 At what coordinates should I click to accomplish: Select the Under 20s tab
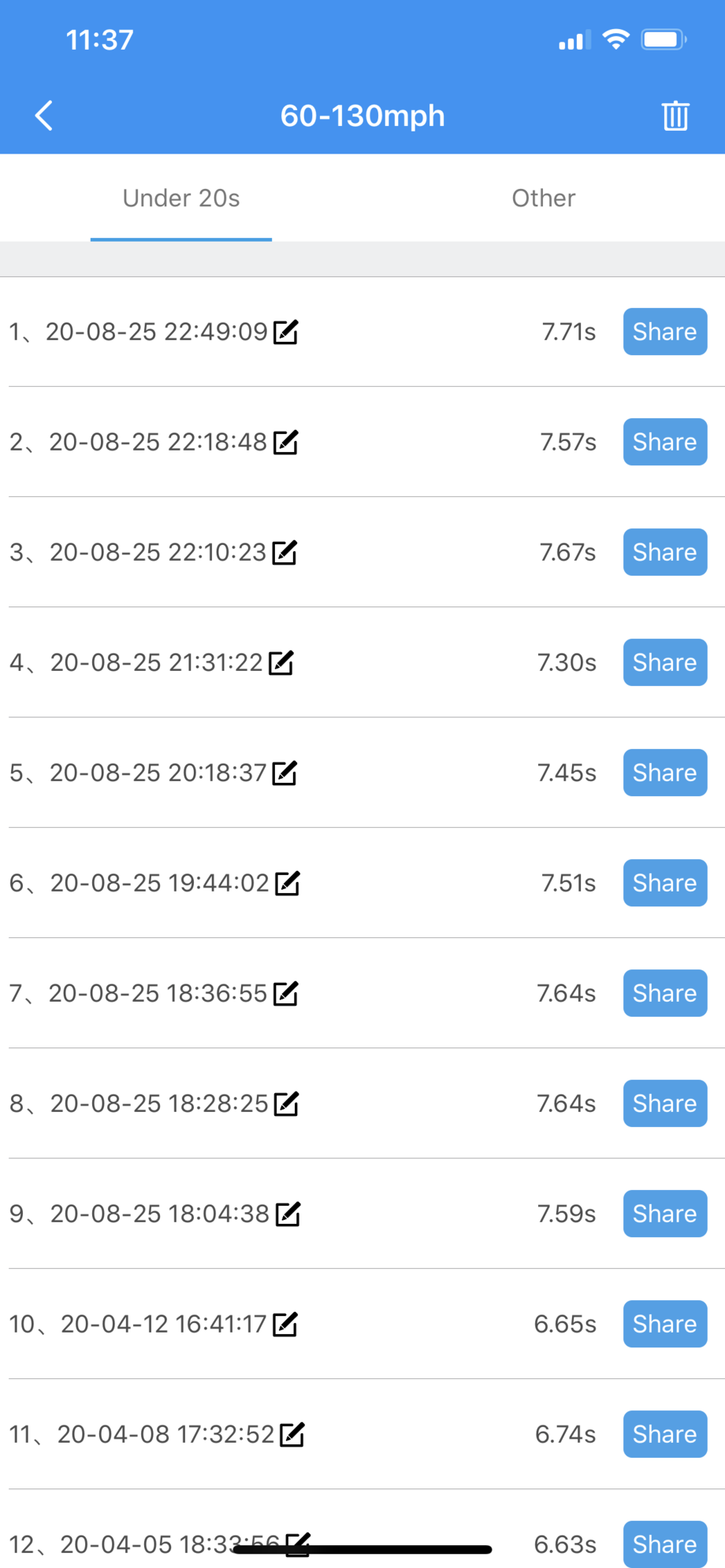pyautogui.click(x=181, y=198)
